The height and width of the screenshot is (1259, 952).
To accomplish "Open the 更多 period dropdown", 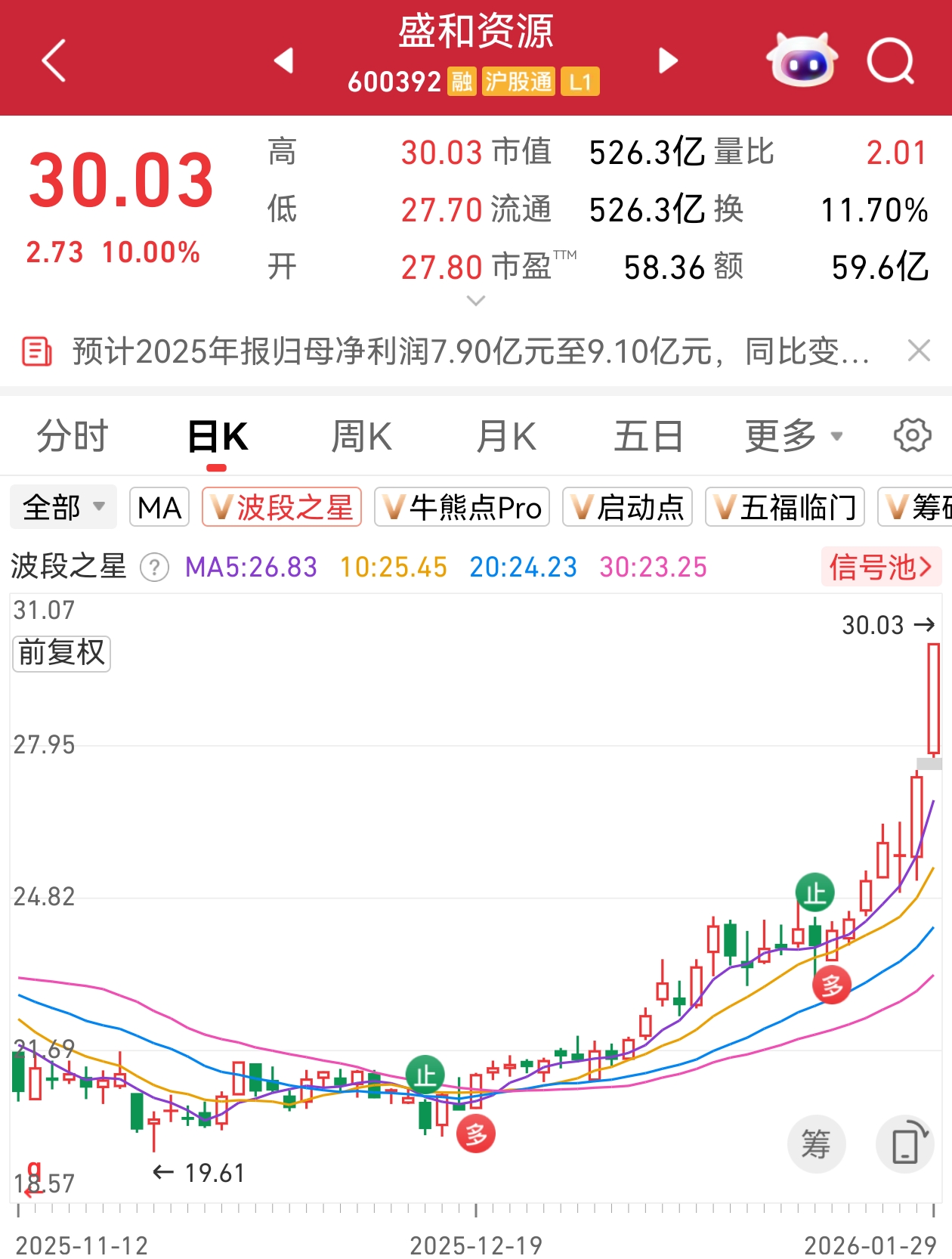I will 793,437.
